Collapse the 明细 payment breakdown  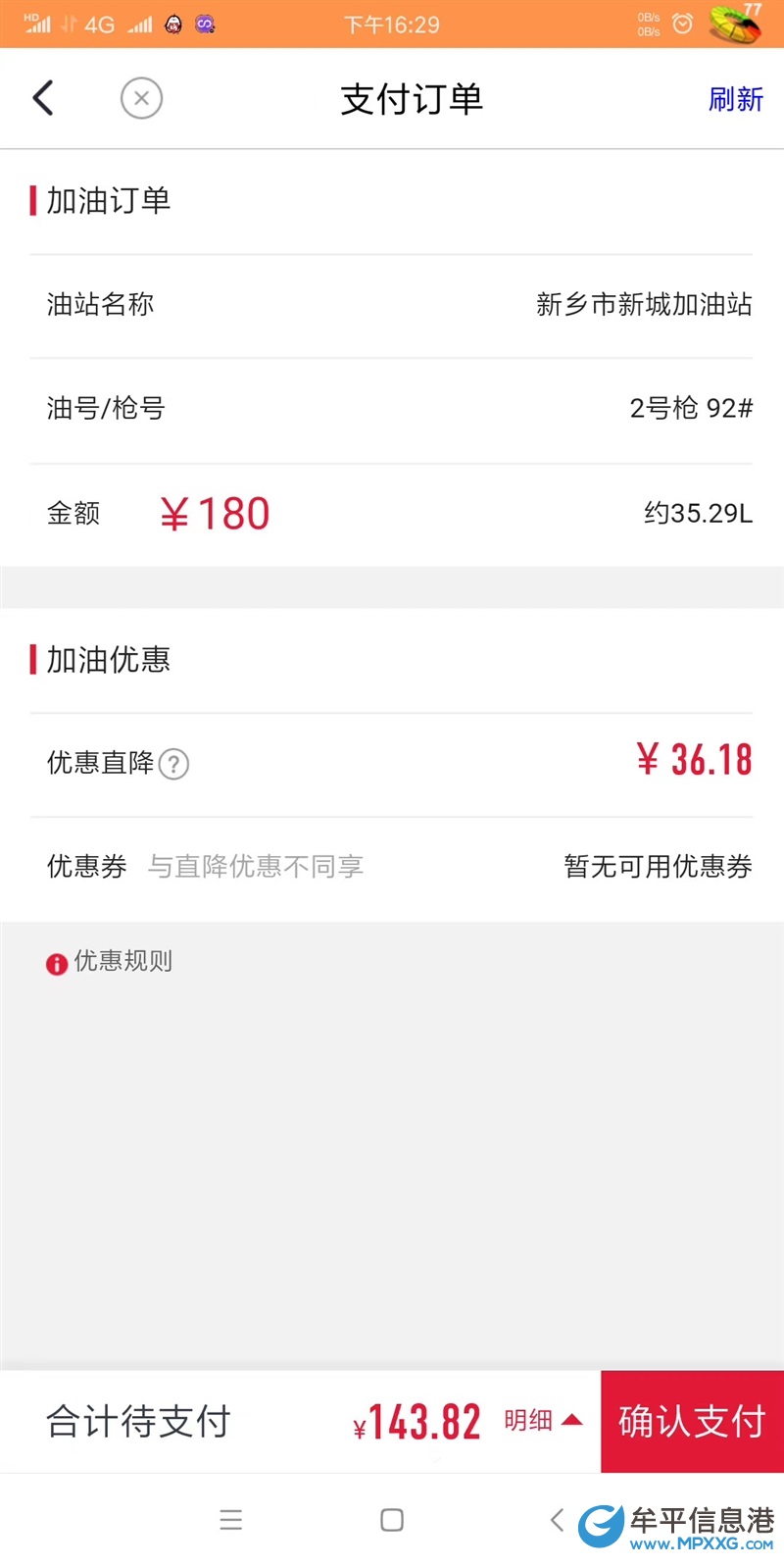pos(543,1421)
